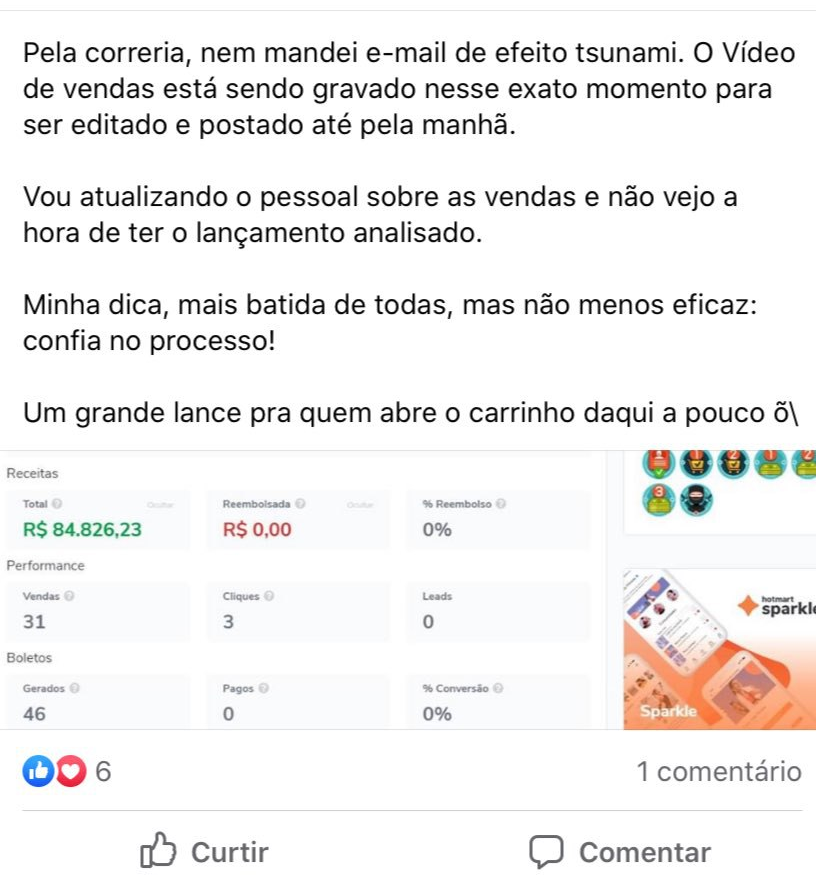Open the 1 comentário link

coord(718,772)
